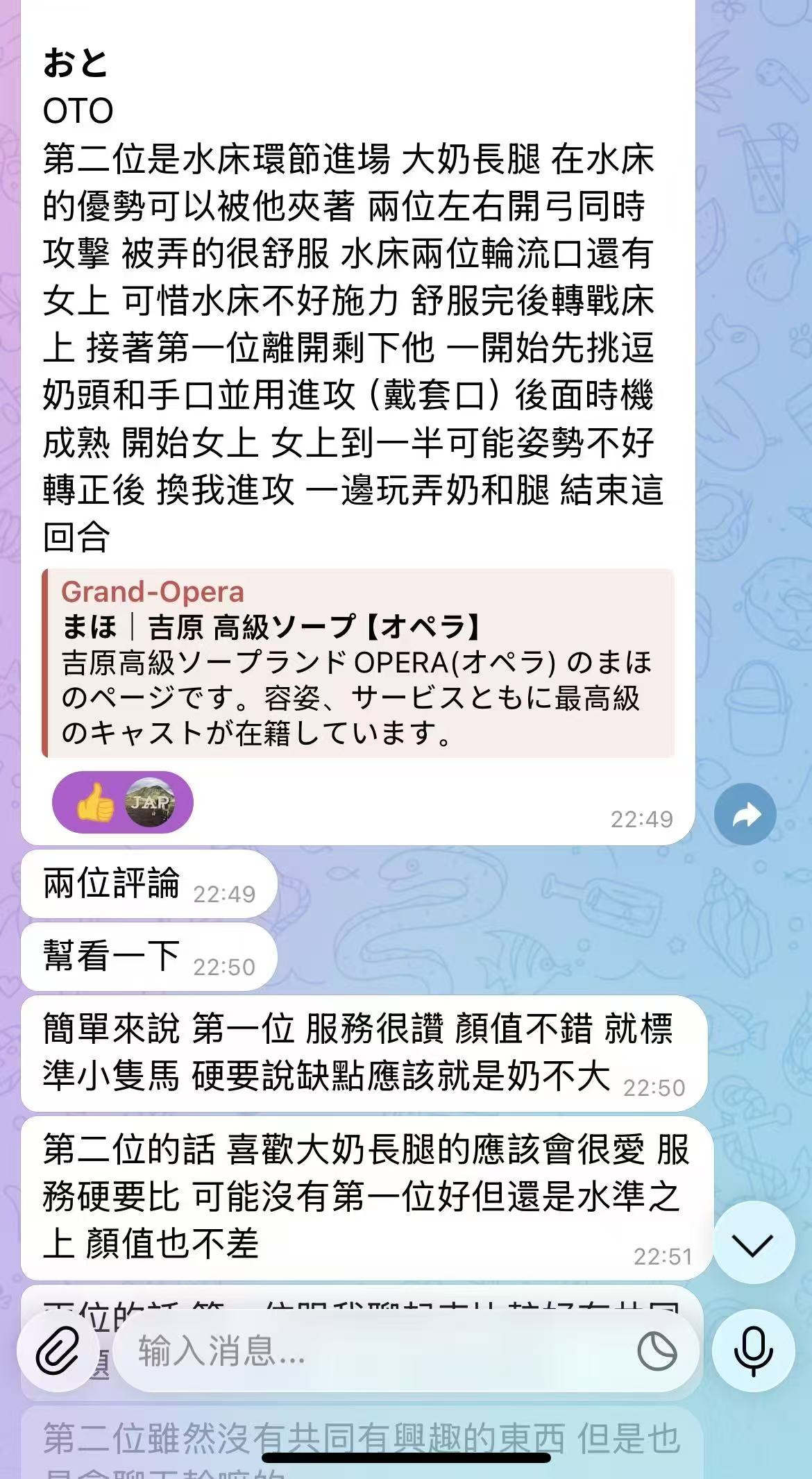812x1479 pixels.
Task: Focus the message input field
Action: coord(375,1352)
